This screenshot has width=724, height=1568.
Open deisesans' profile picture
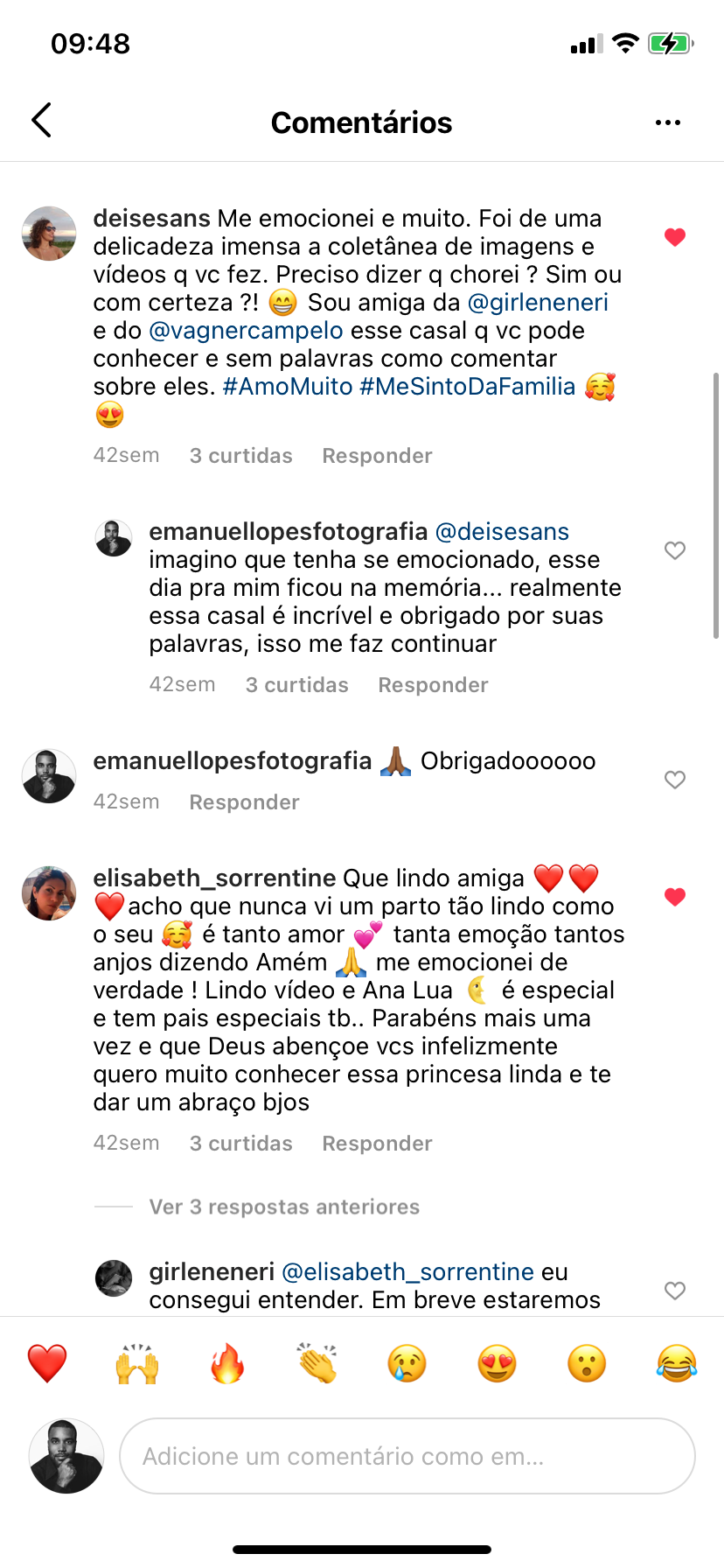(49, 234)
